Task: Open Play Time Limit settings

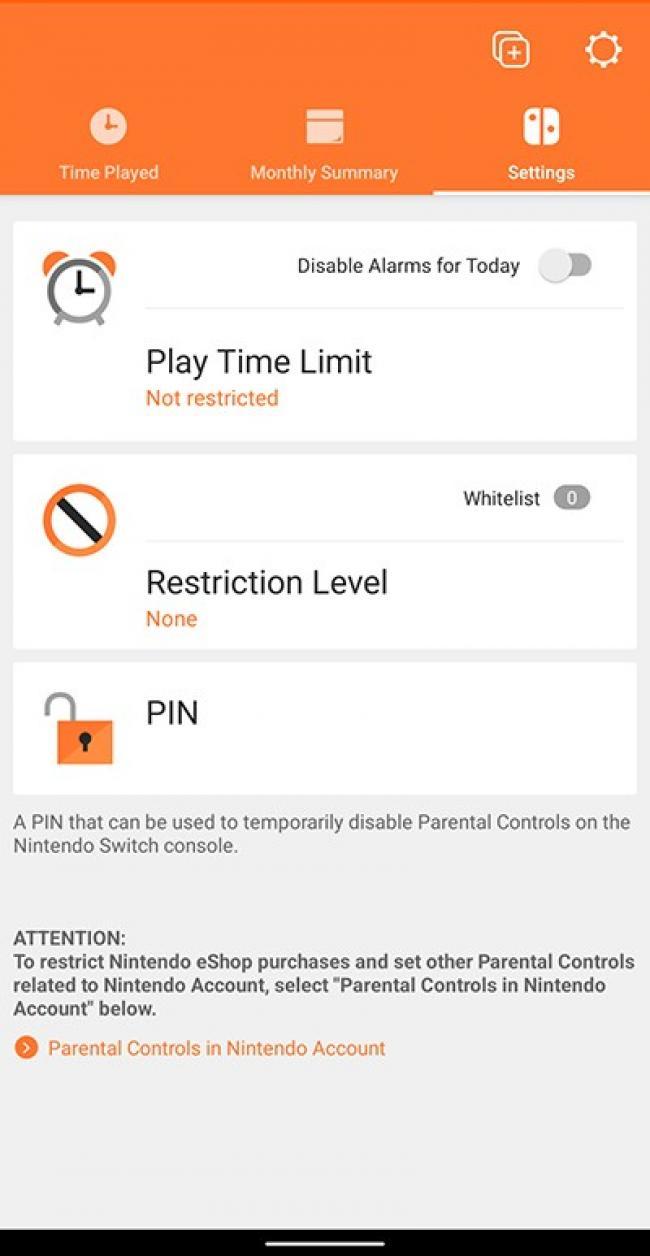Action: click(259, 376)
